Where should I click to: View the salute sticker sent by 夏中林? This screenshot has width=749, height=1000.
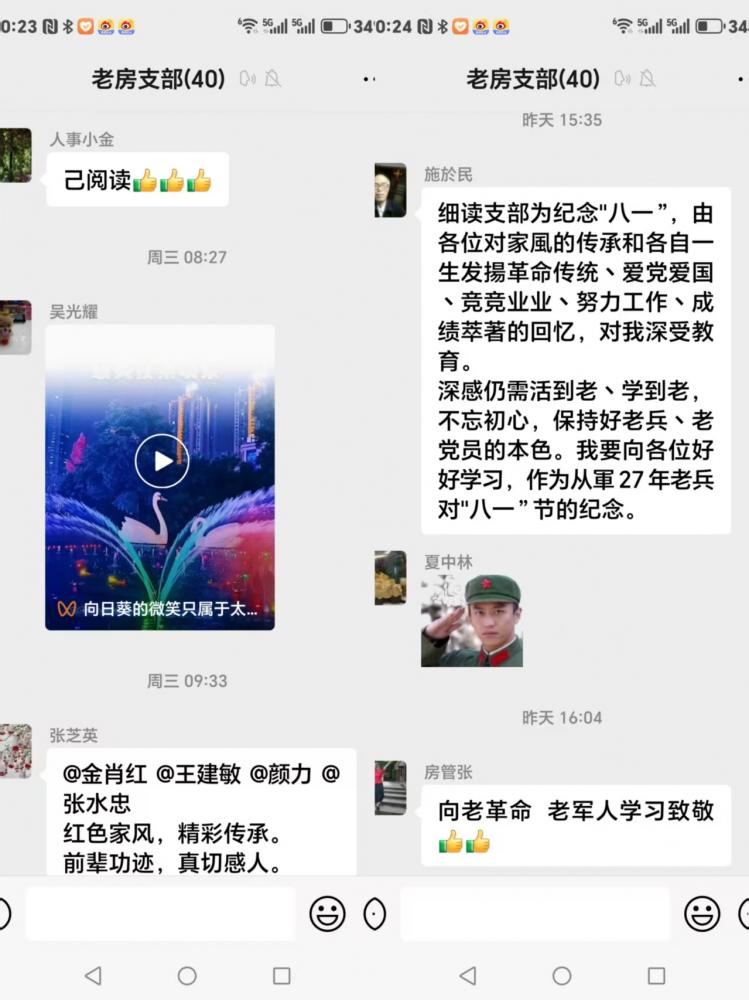[x=471, y=620]
